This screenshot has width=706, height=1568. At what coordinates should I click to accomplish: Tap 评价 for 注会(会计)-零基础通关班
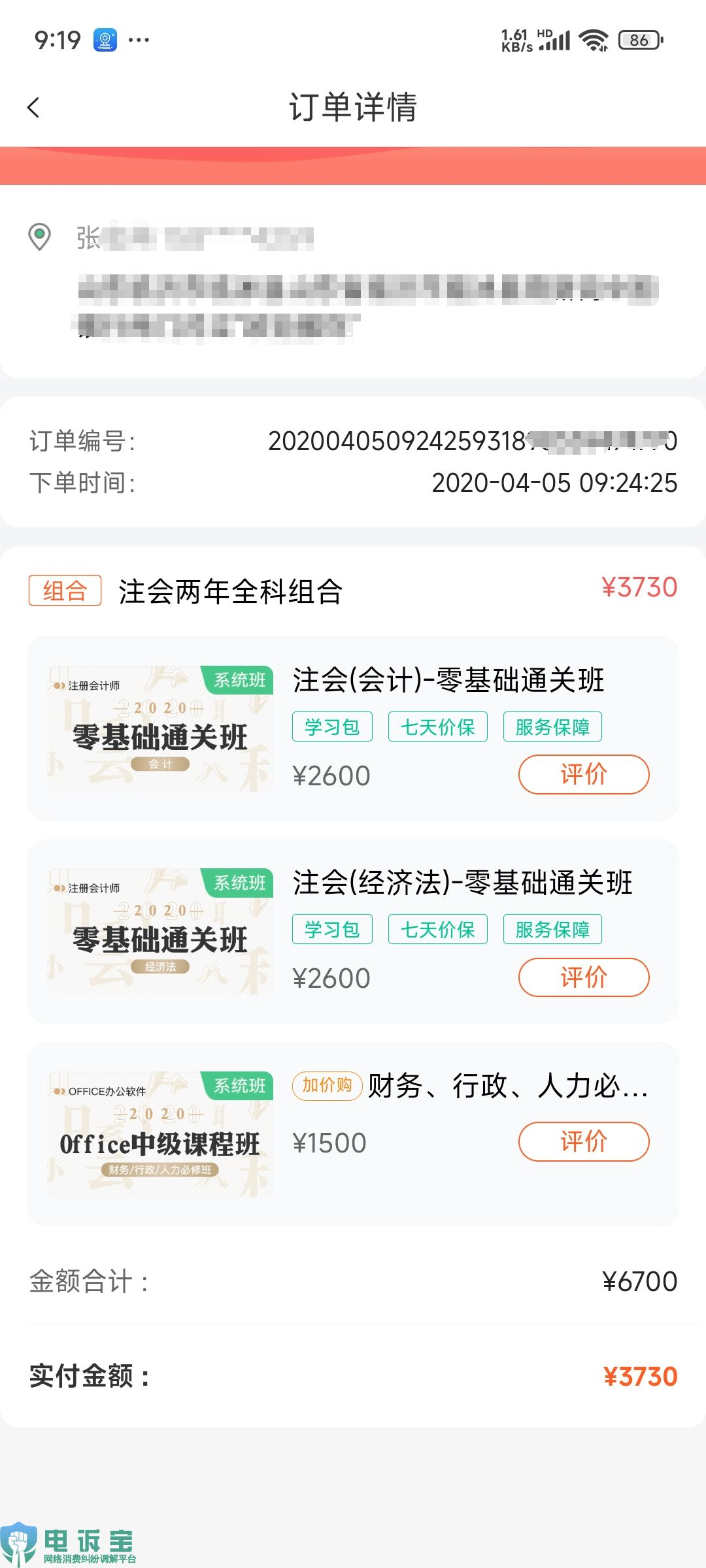[583, 775]
